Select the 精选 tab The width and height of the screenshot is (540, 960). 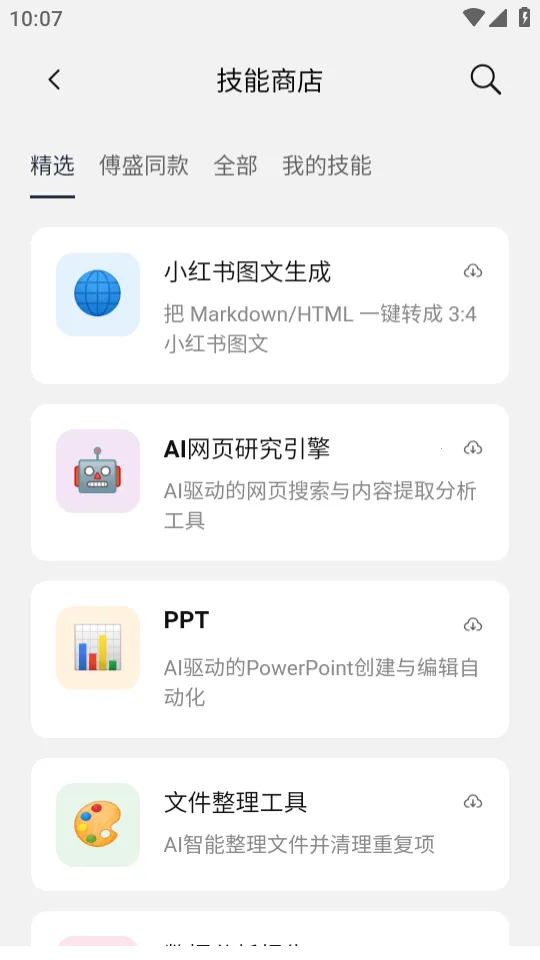point(53,165)
